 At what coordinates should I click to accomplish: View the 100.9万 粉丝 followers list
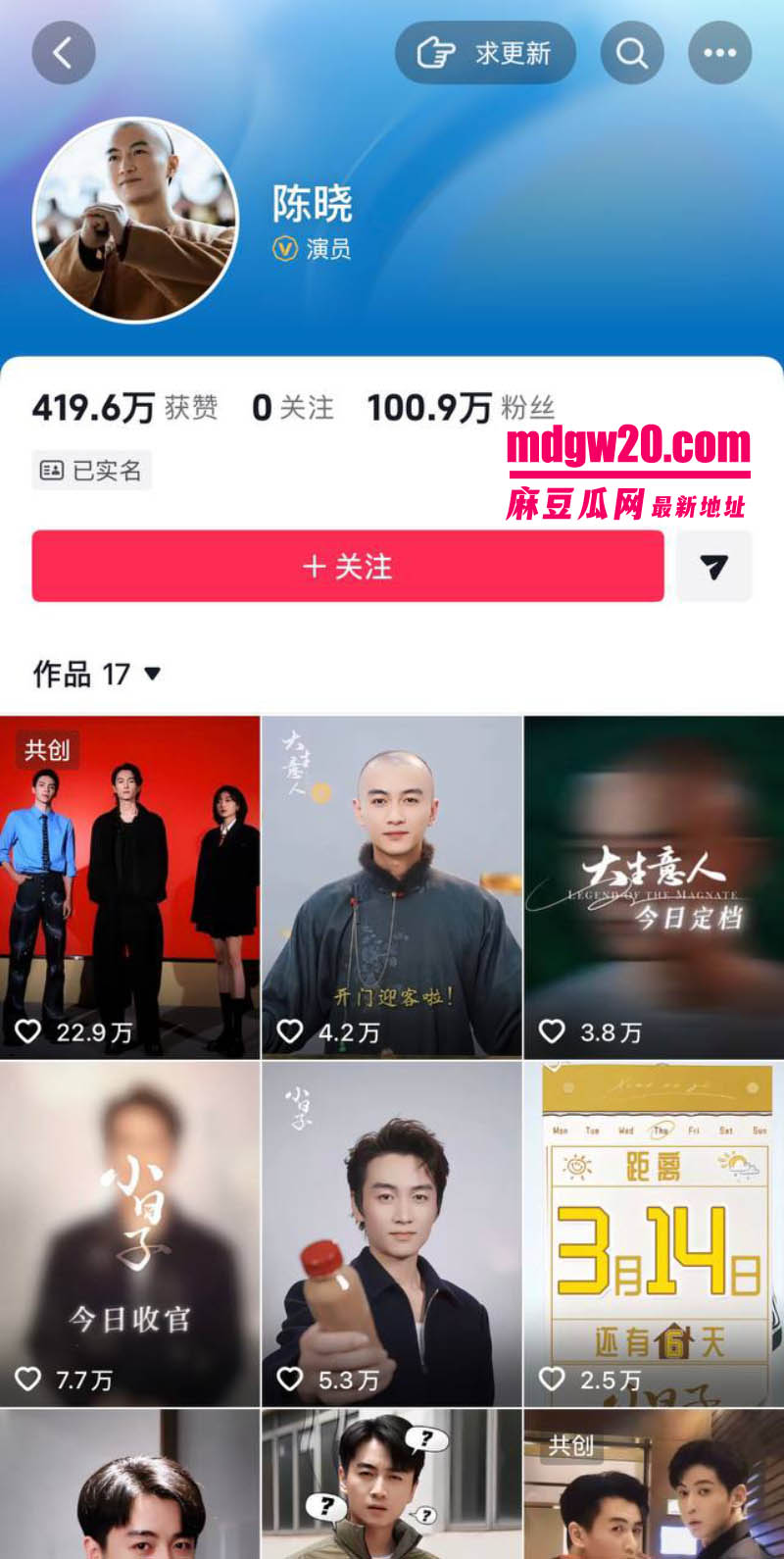pyautogui.click(x=461, y=407)
